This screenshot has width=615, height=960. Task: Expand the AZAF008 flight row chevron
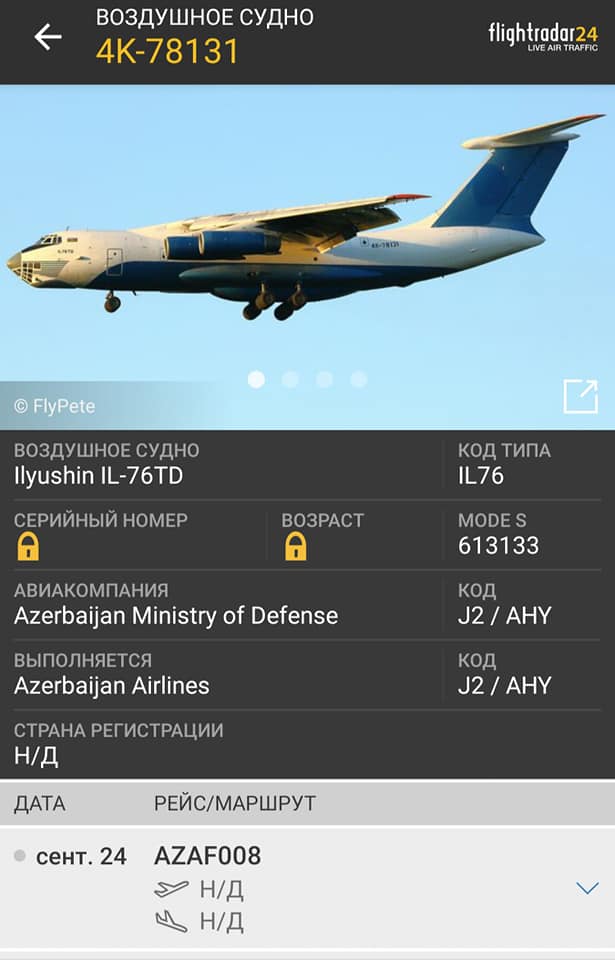click(587, 888)
